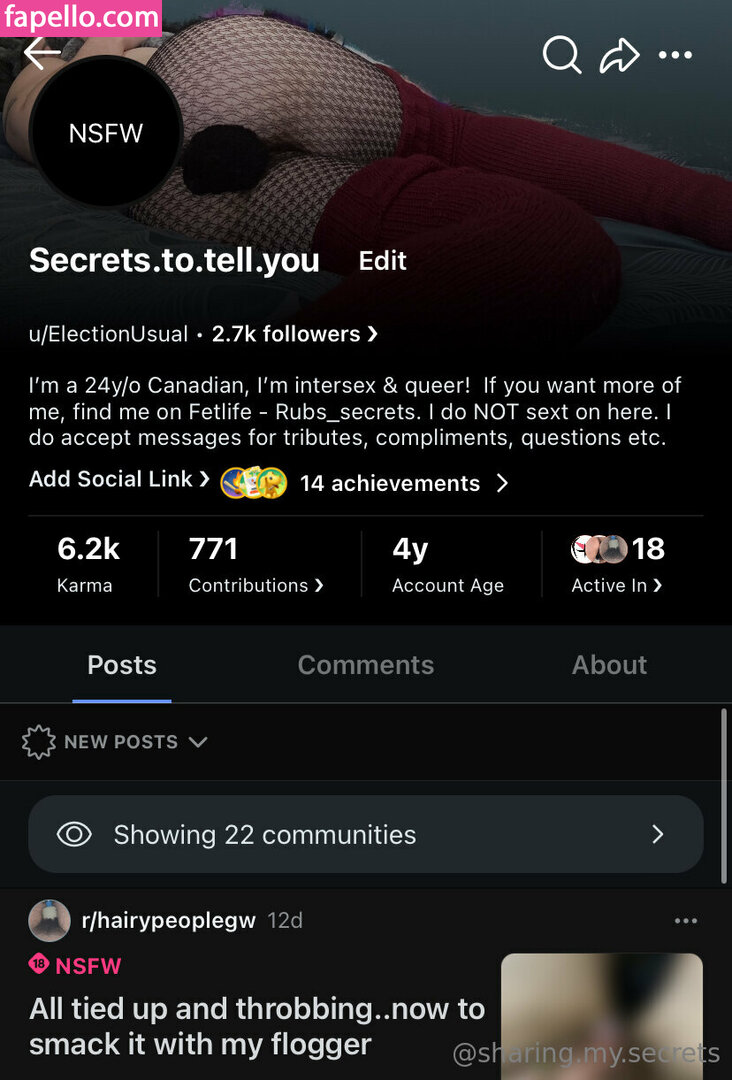Viewport: 732px width, 1080px height.
Task: Go back using the top-left arrow
Action: (42, 54)
